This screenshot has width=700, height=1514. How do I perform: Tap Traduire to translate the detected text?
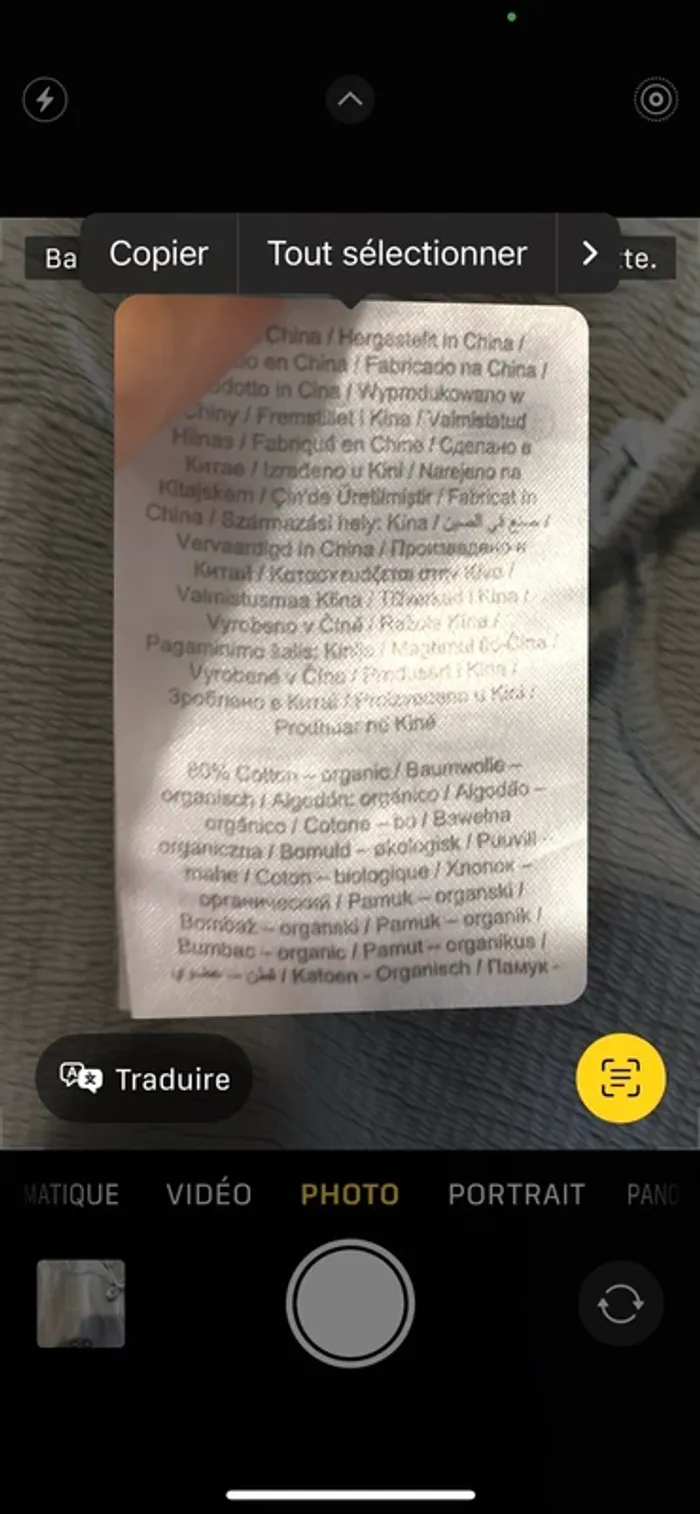coord(145,1079)
